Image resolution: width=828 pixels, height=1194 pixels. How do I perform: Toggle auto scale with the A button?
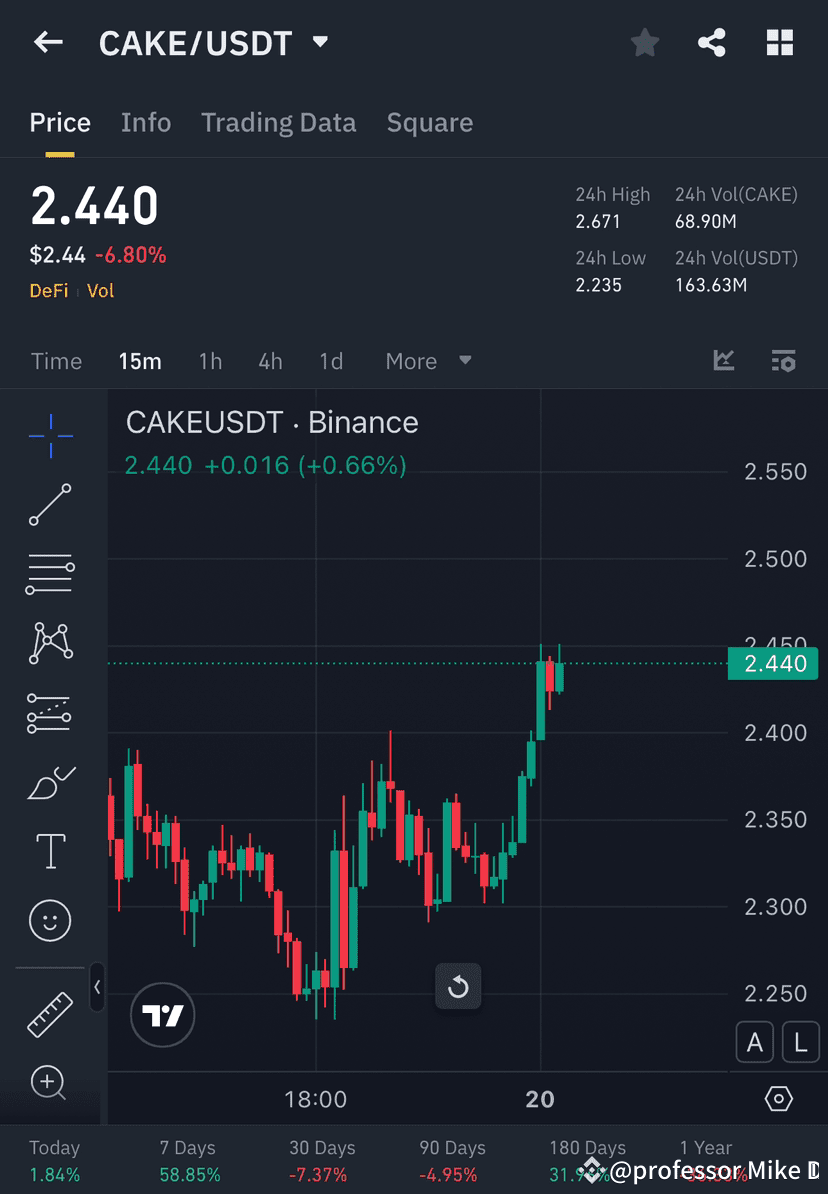coord(755,1042)
